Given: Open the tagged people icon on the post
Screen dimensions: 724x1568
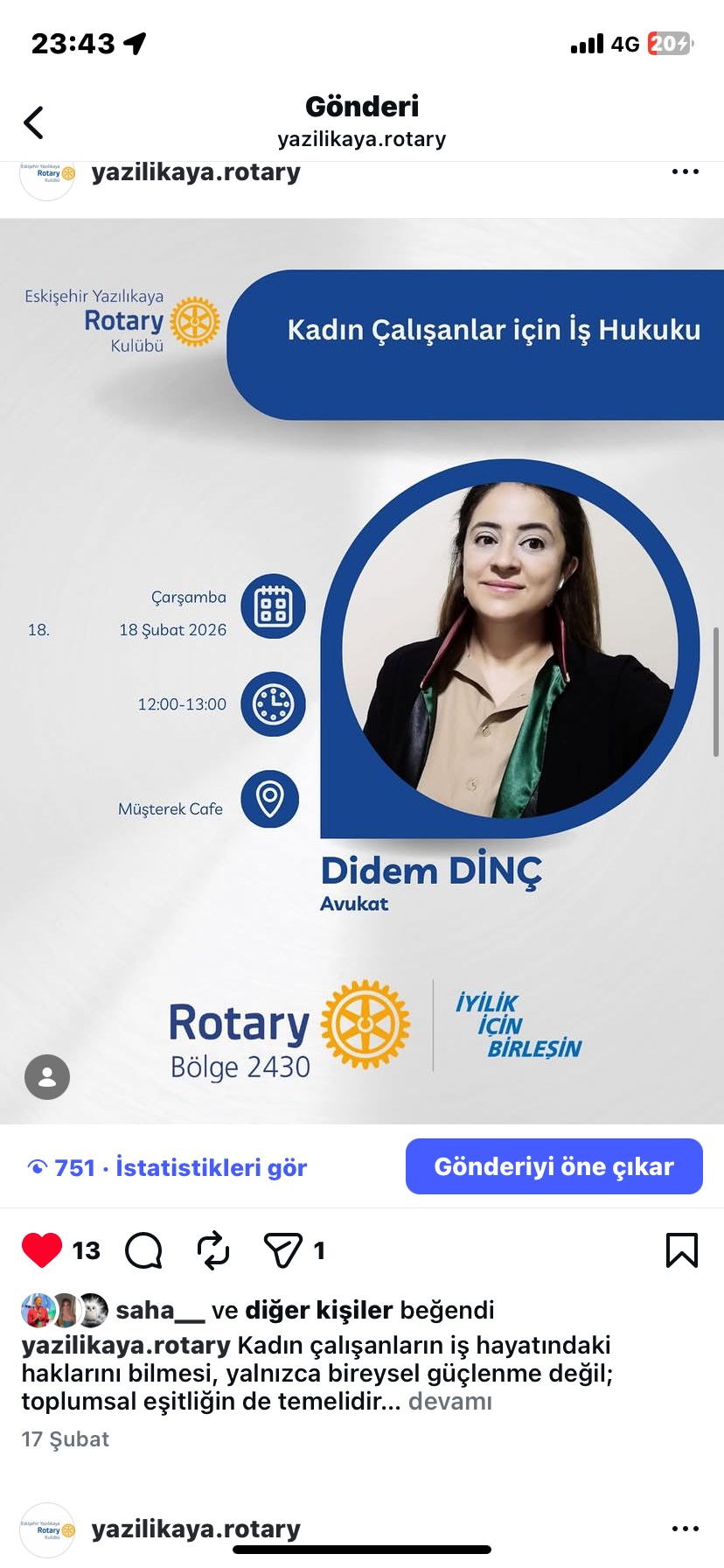Looking at the screenshot, I should (x=47, y=1077).
